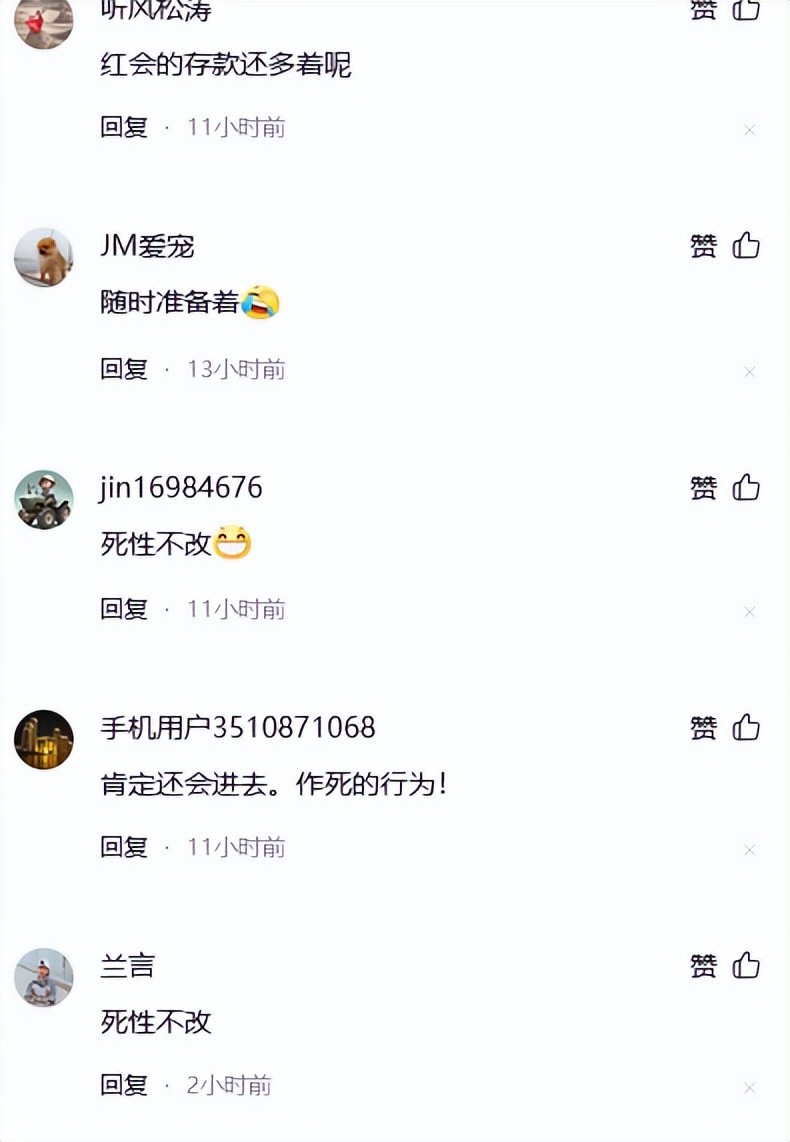Reply to 手机用户3510871068's comment
This screenshot has width=790, height=1142.
(x=124, y=847)
